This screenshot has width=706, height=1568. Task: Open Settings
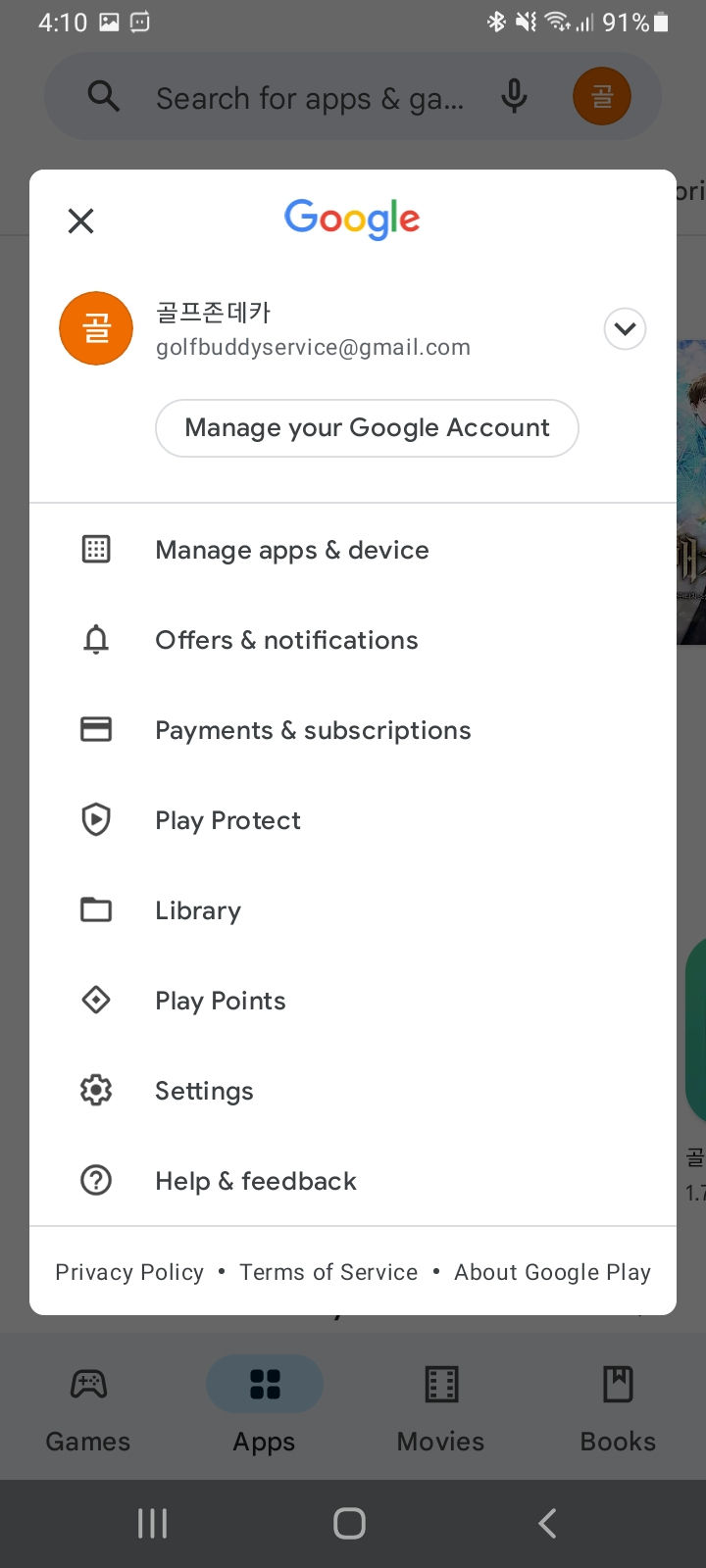(353, 1091)
